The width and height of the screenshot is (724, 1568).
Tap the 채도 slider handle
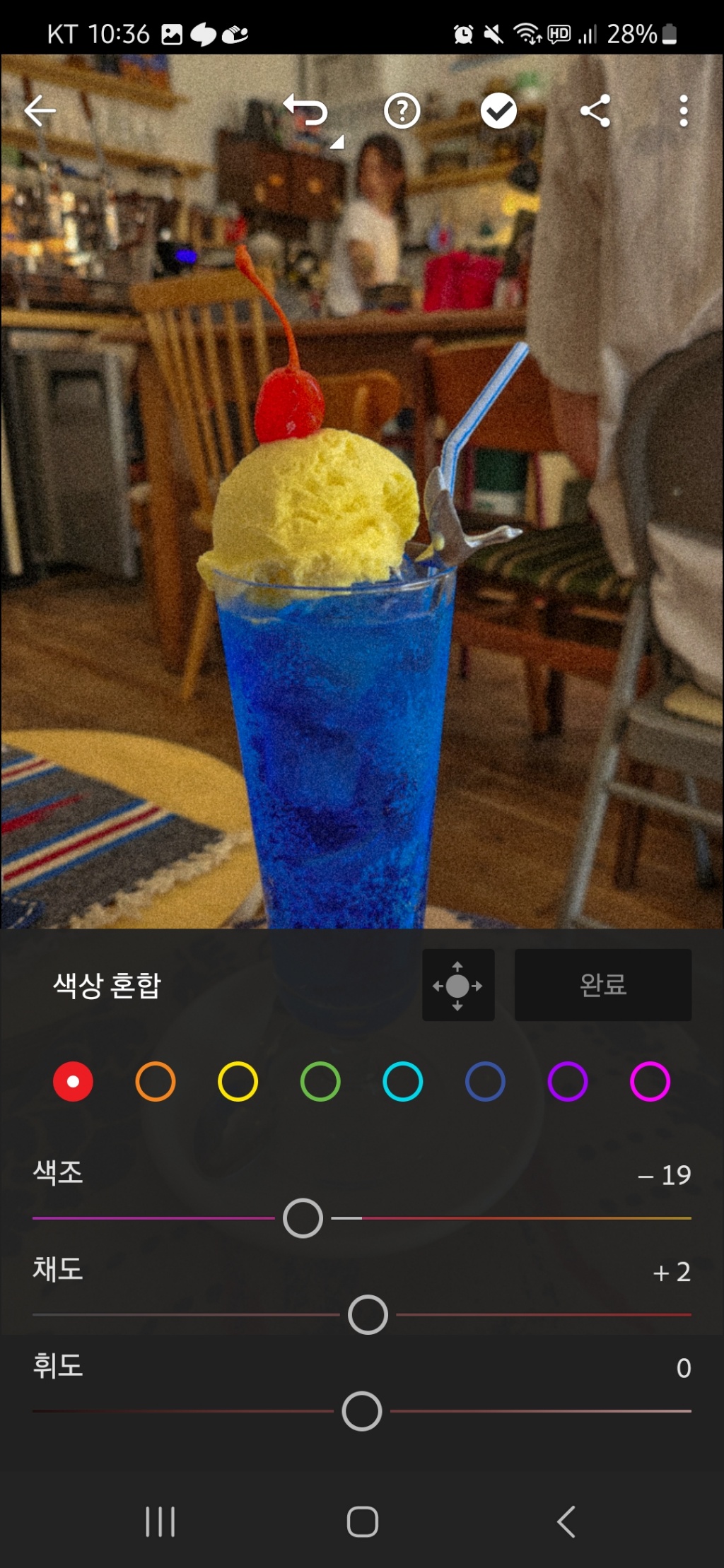point(367,1314)
